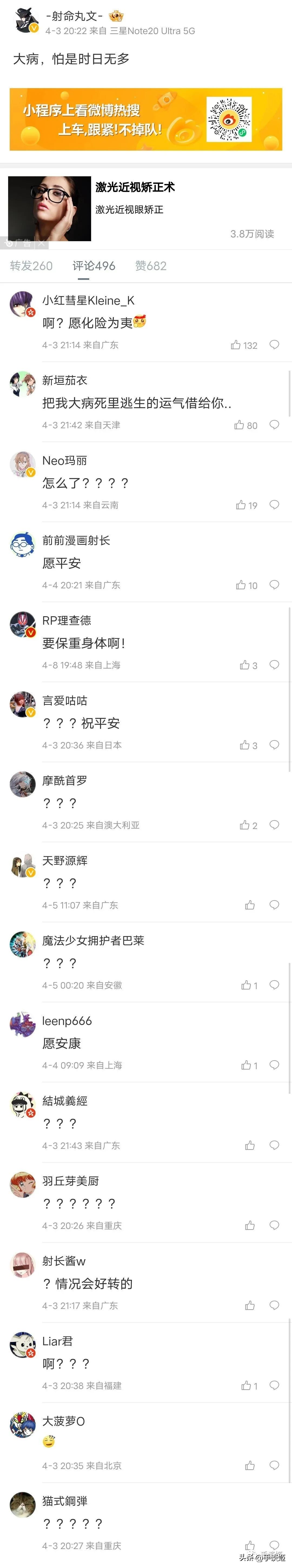292x1568 pixels.
Task: Switch to the 赞682 tab
Action: 150,266
